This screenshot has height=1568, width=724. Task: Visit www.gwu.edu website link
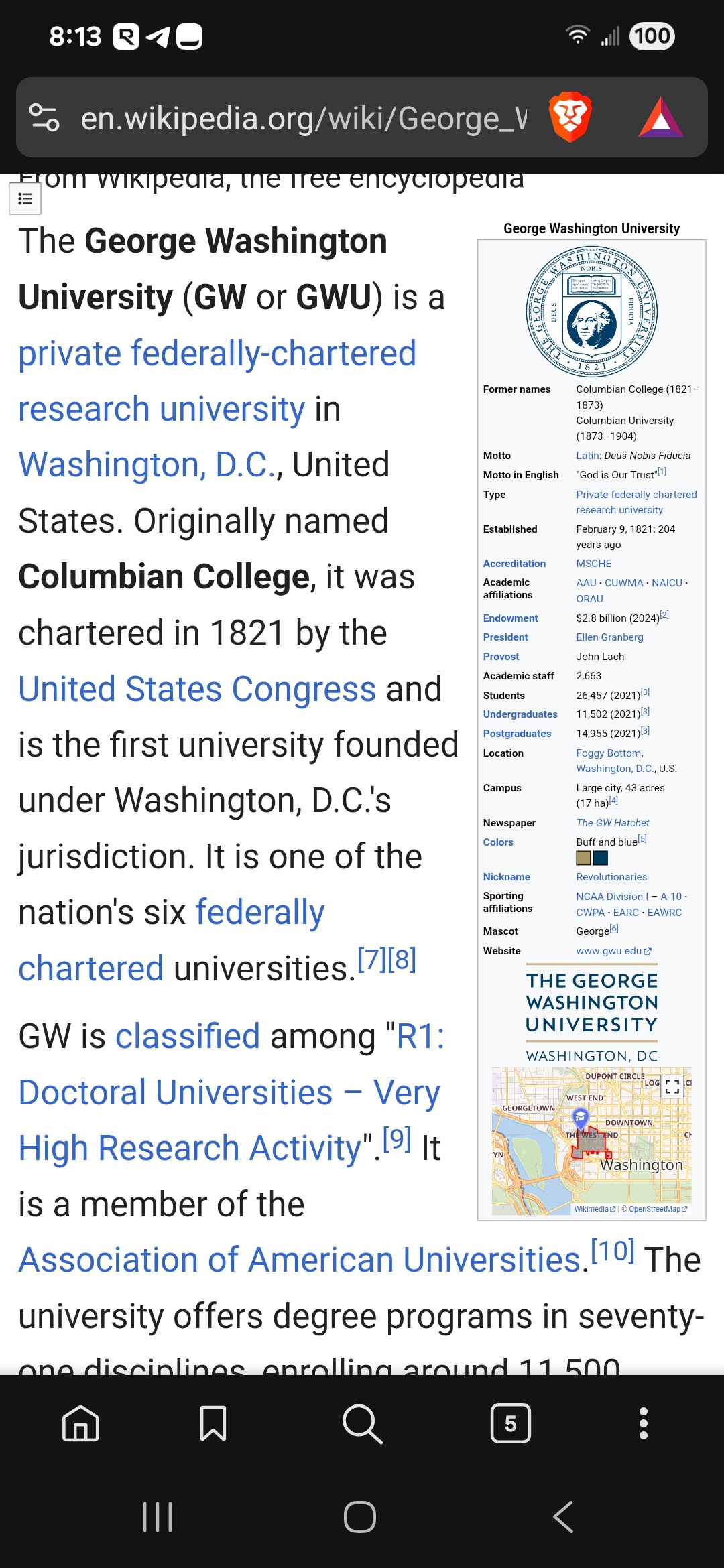point(613,951)
